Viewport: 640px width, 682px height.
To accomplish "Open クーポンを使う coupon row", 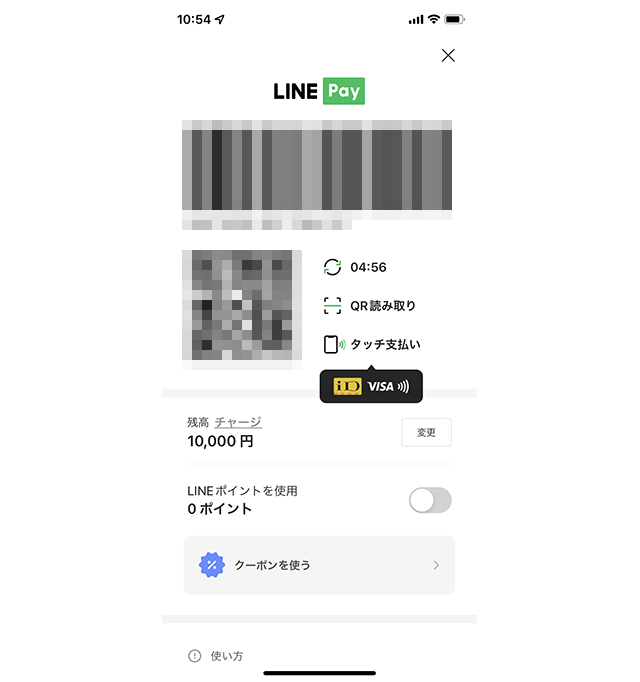I will [319, 565].
